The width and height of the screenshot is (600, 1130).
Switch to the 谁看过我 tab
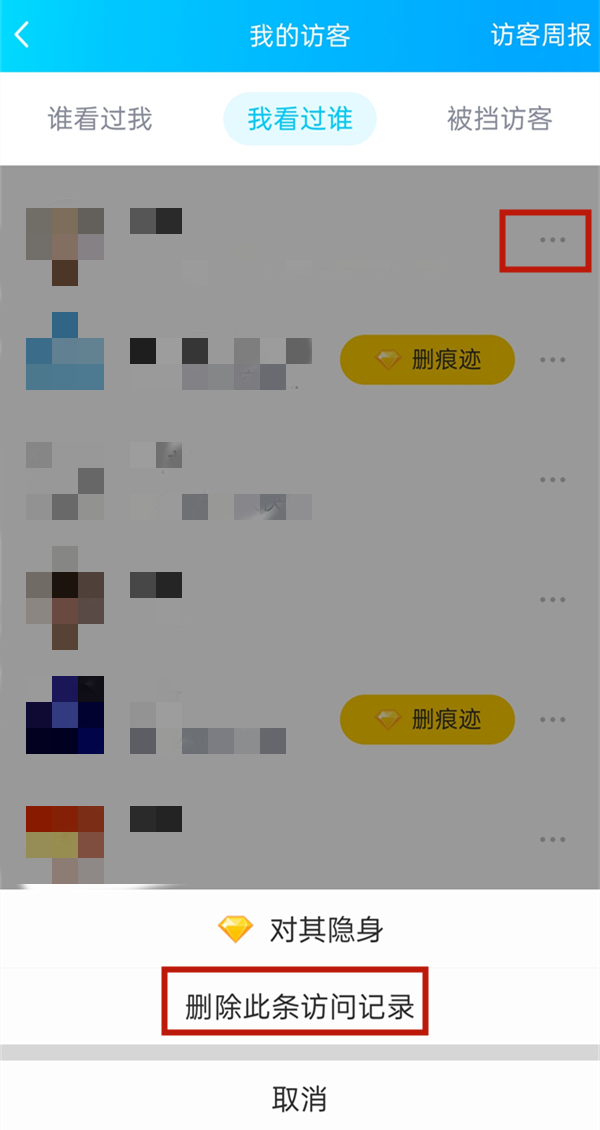tap(100, 119)
